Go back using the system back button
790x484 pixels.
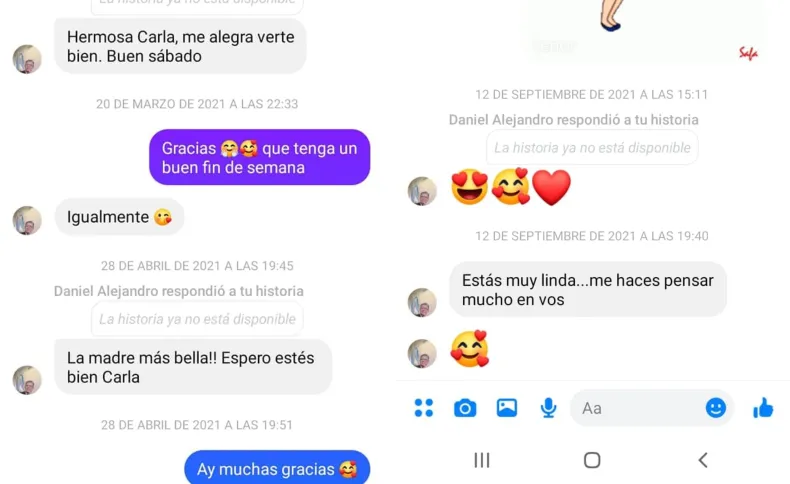click(702, 460)
